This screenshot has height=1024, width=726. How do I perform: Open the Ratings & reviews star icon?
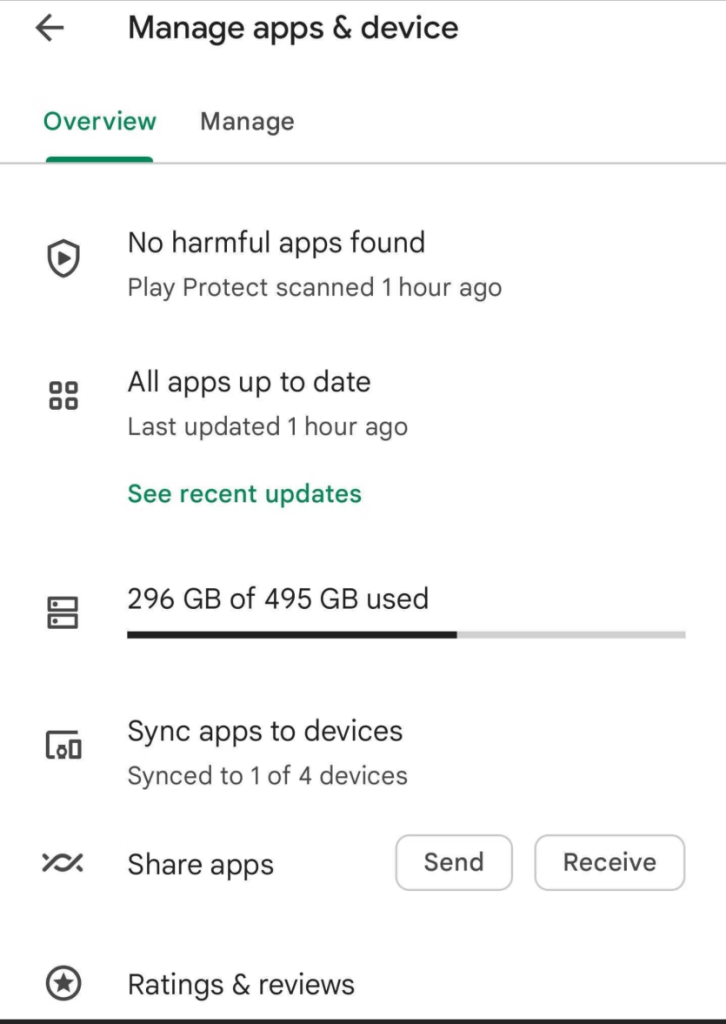tap(62, 983)
